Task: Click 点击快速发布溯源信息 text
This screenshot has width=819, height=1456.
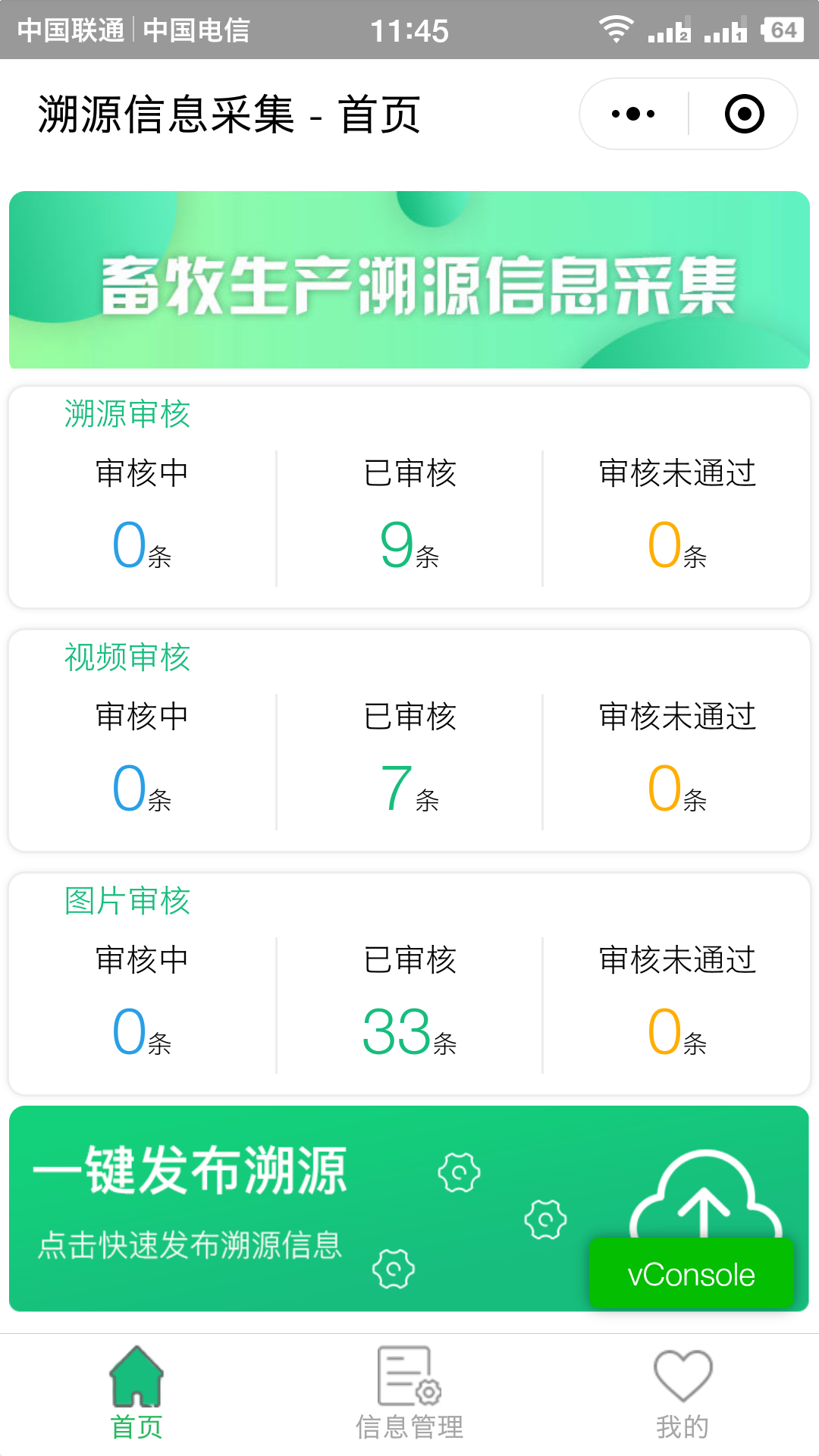Action: click(190, 1244)
